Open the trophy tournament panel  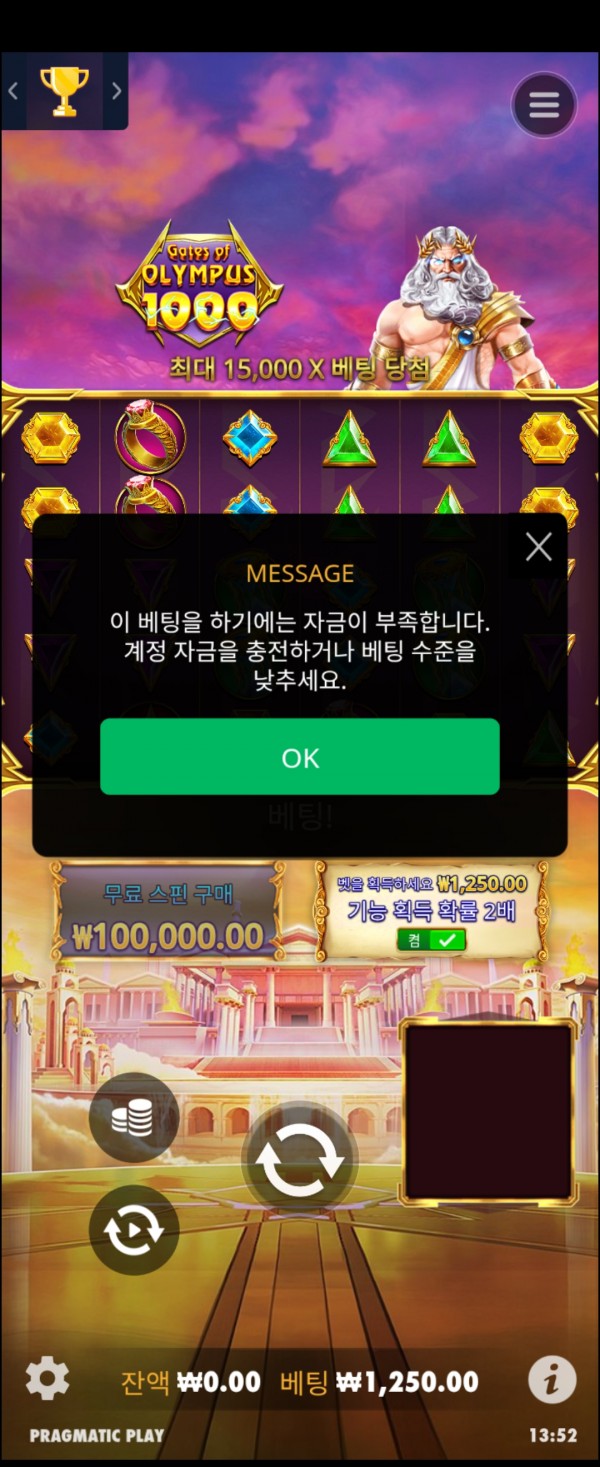tap(64, 91)
